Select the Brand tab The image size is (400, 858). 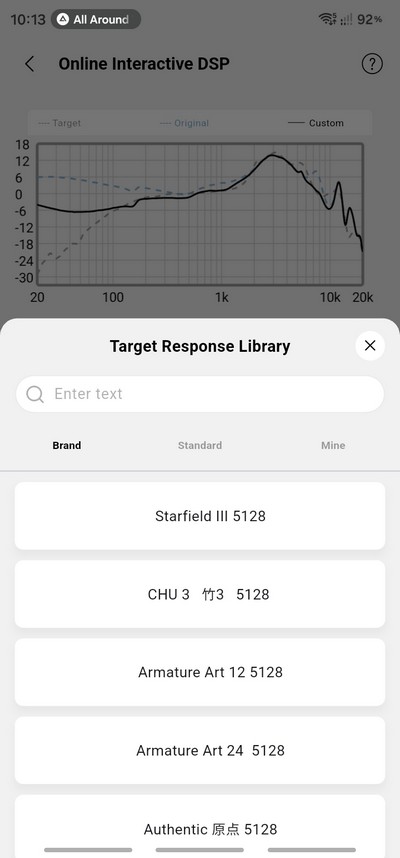click(x=67, y=445)
